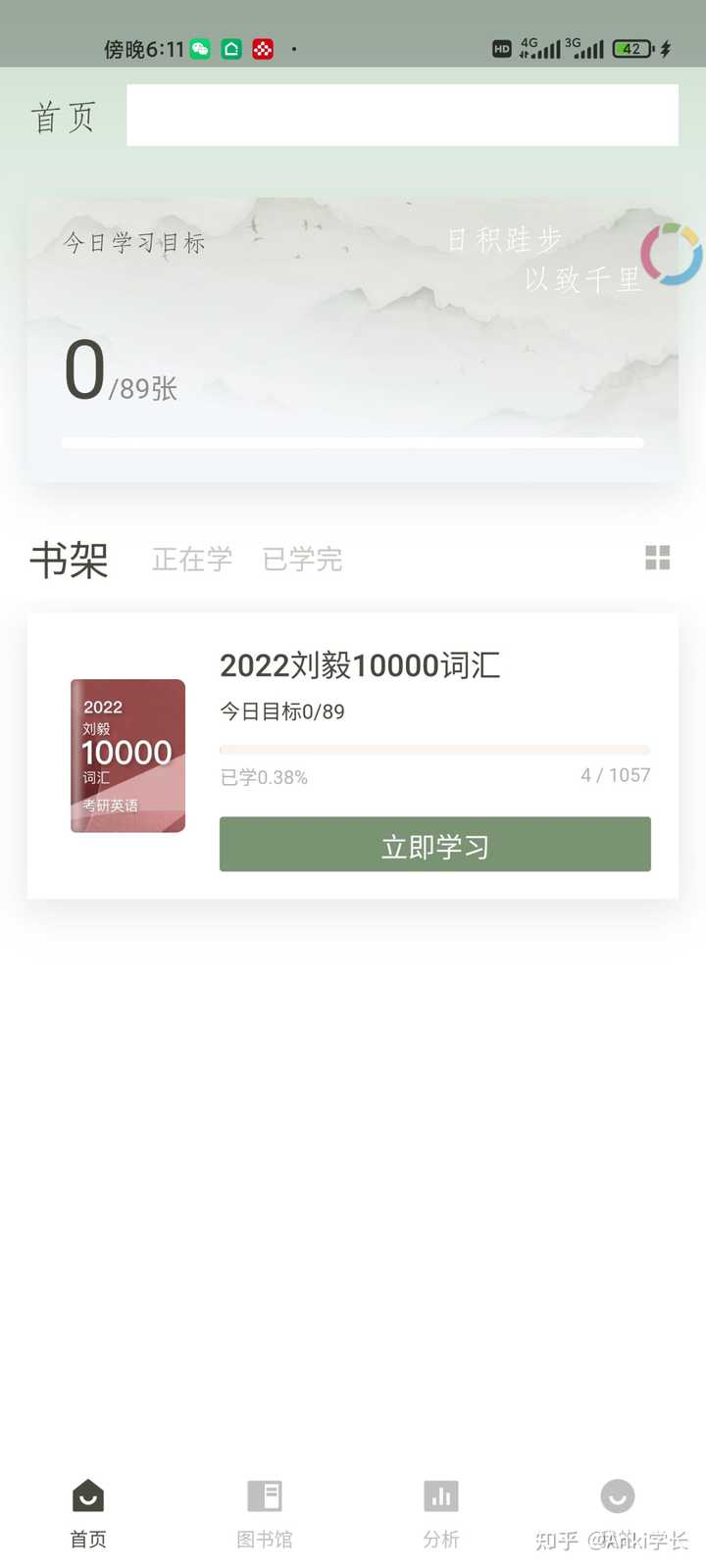This screenshot has width=706, height=1568.
Task: Toggle the grid view icon
Action: [658, 558]
